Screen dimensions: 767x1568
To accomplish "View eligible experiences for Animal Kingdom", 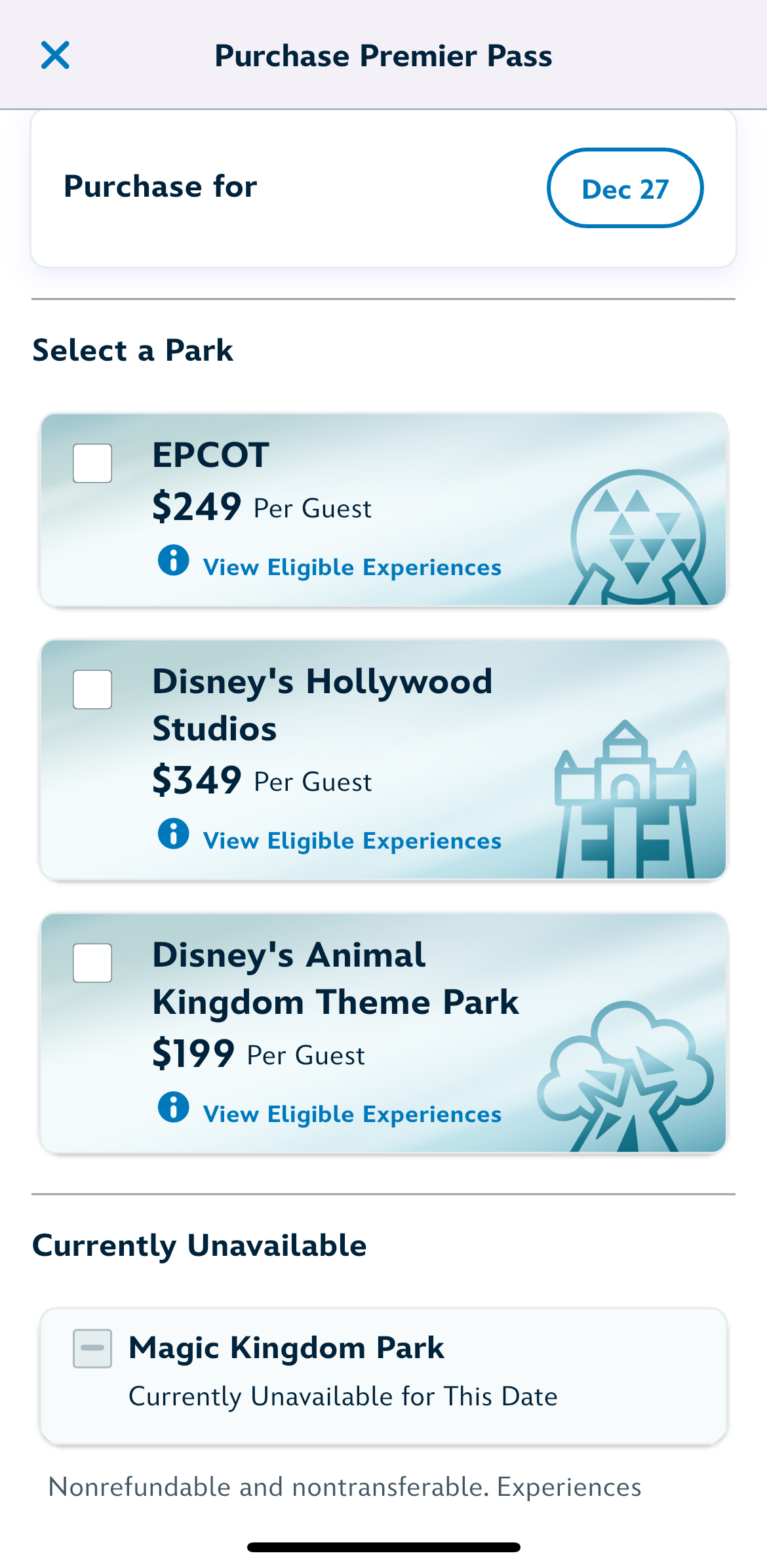I will tap(351, 1114).
